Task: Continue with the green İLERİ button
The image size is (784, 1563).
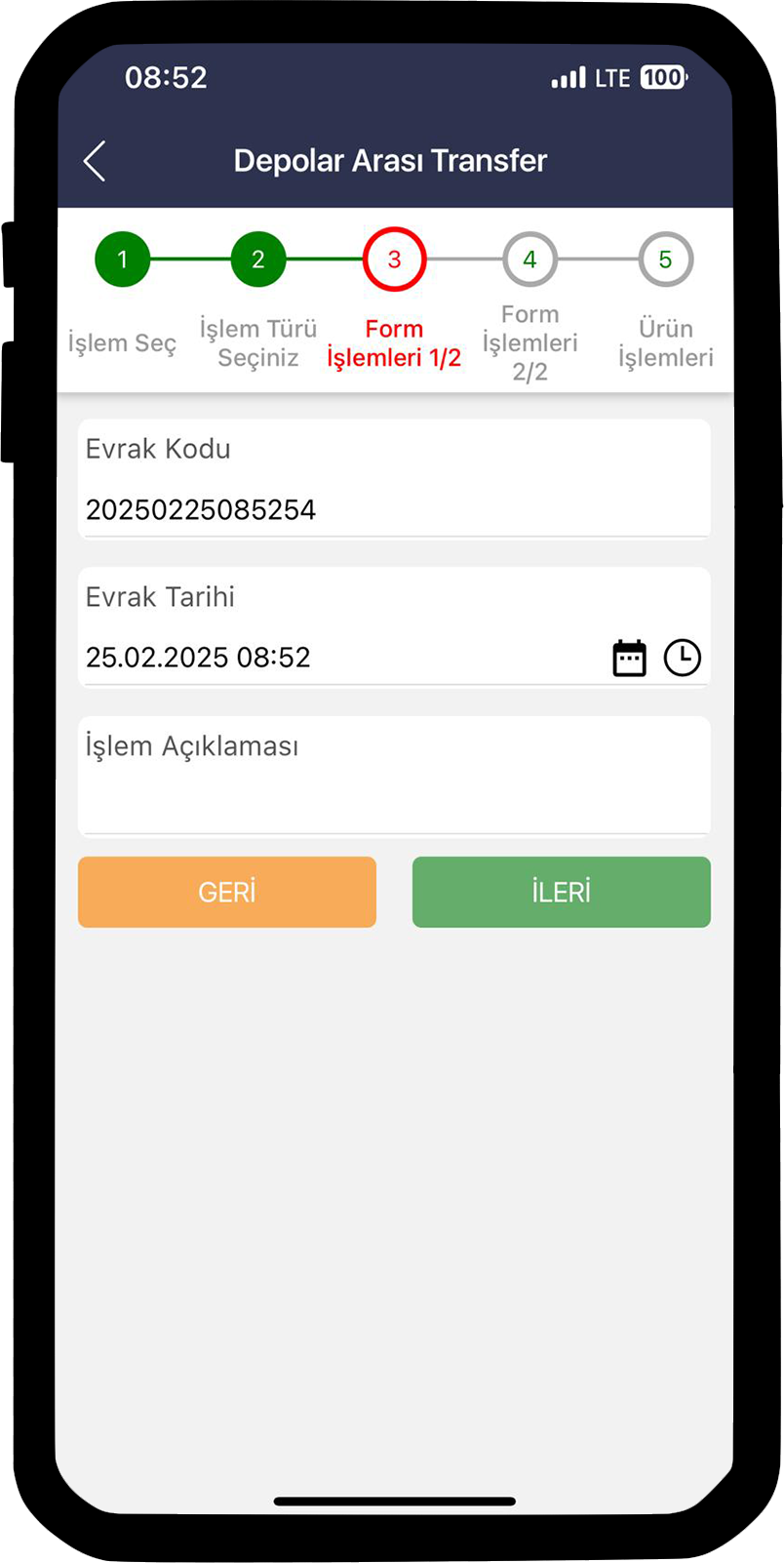Action: click(x=562, y=892)
